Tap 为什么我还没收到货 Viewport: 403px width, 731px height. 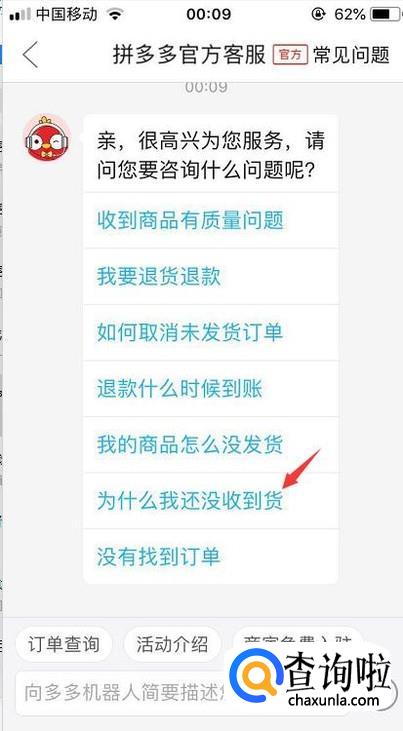coord(210,501)
